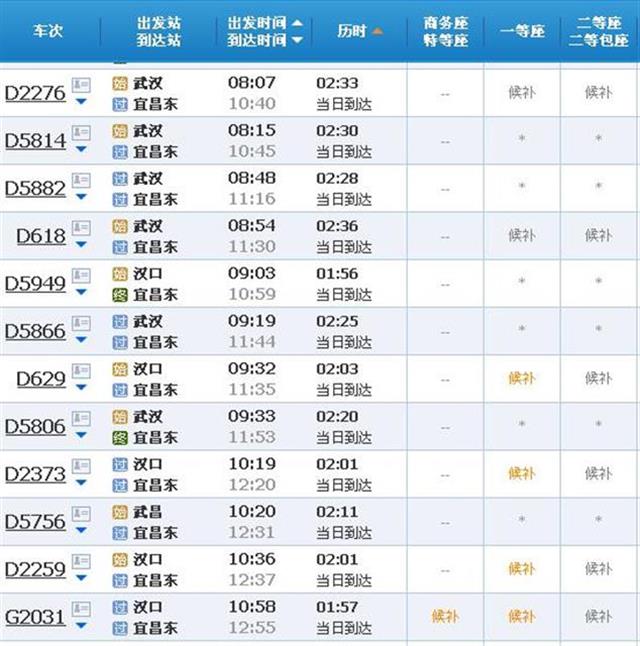Tap the ID card icon beside D5814
This screenshot has height=646, width=640.
pyautogui.click(x=81, y=132)
